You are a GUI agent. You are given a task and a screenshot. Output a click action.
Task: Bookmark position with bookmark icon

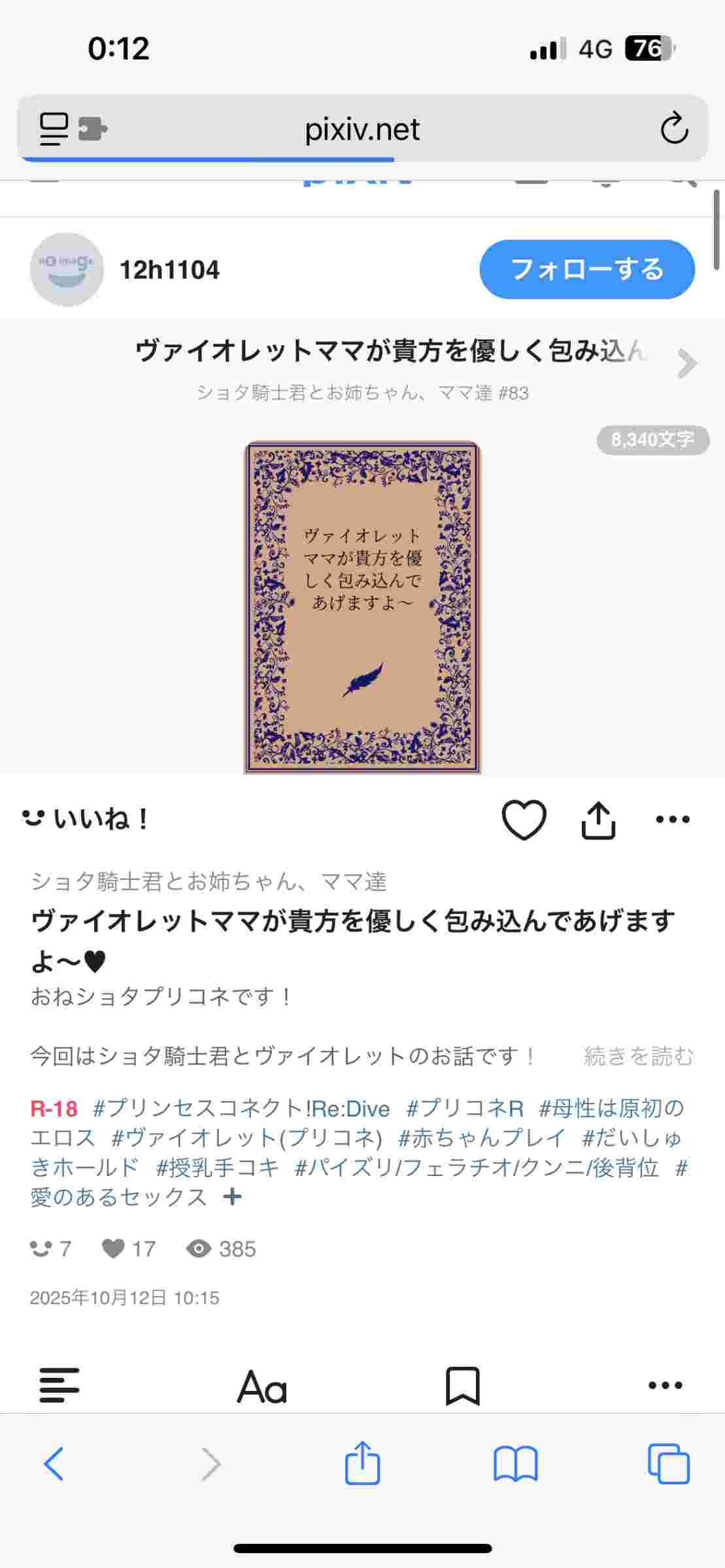point(462,1385)
